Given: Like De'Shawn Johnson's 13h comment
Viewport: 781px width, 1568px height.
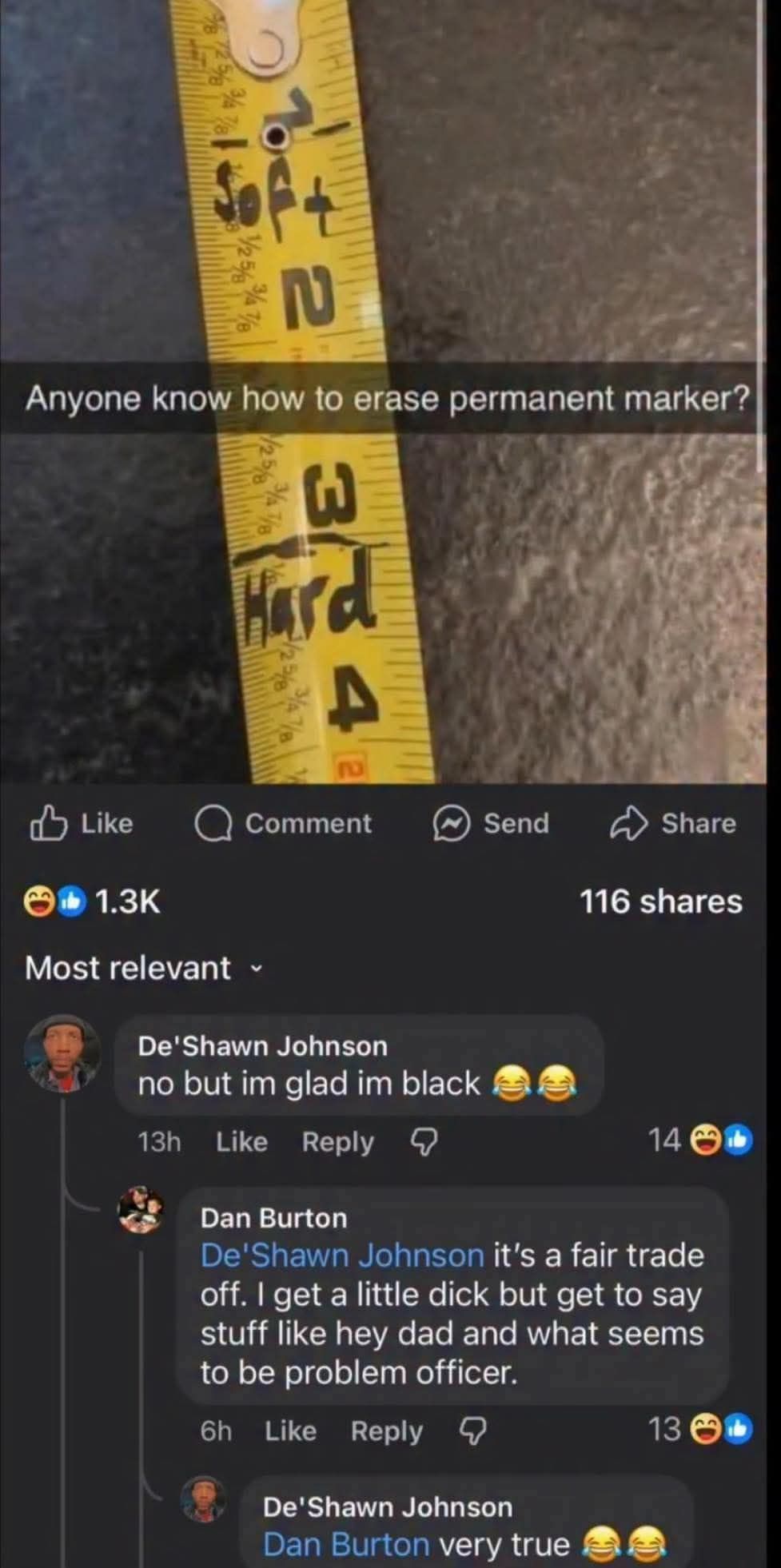Looking at the screenshot, I should [x=241, y=1142].
